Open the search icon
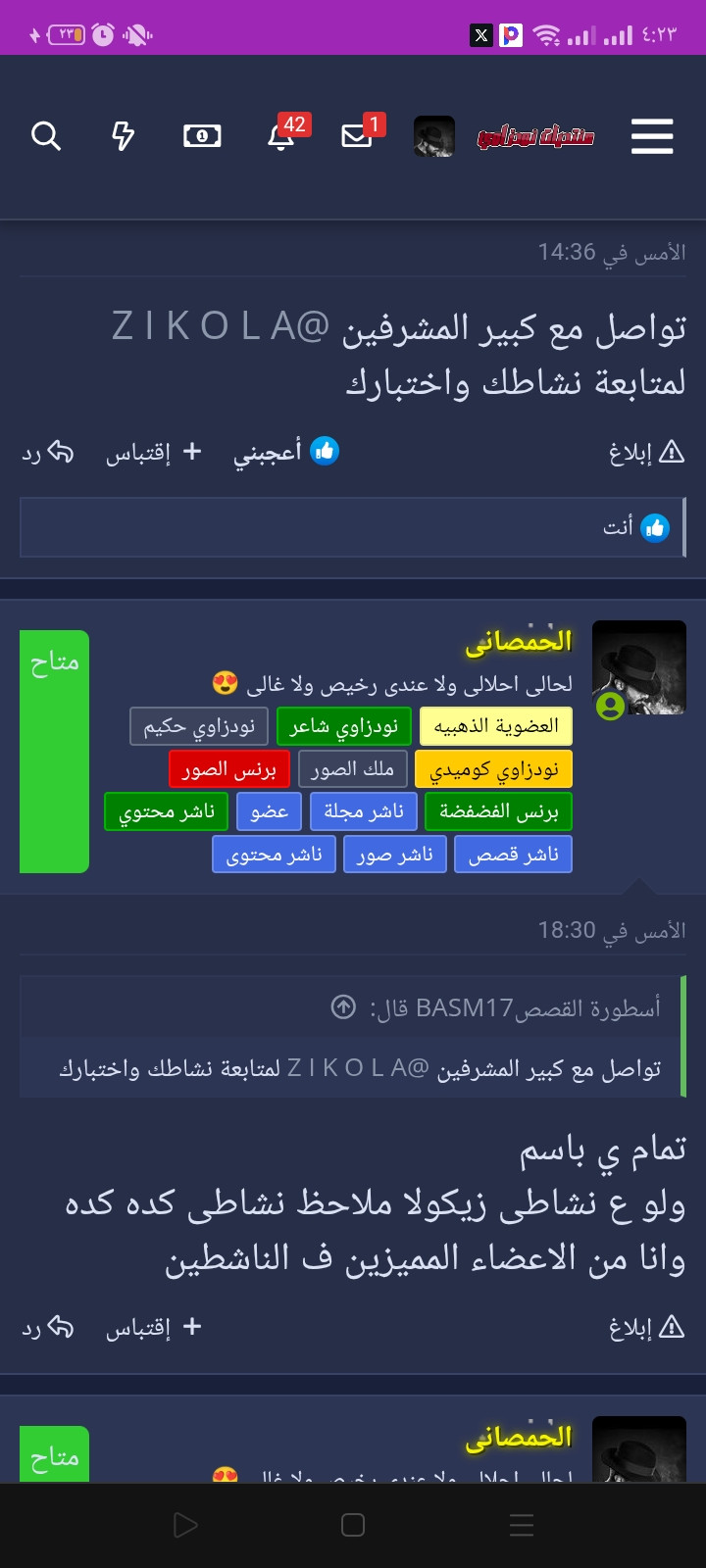706x1568 pixels. pyautogui.click(x=46, y=136)
